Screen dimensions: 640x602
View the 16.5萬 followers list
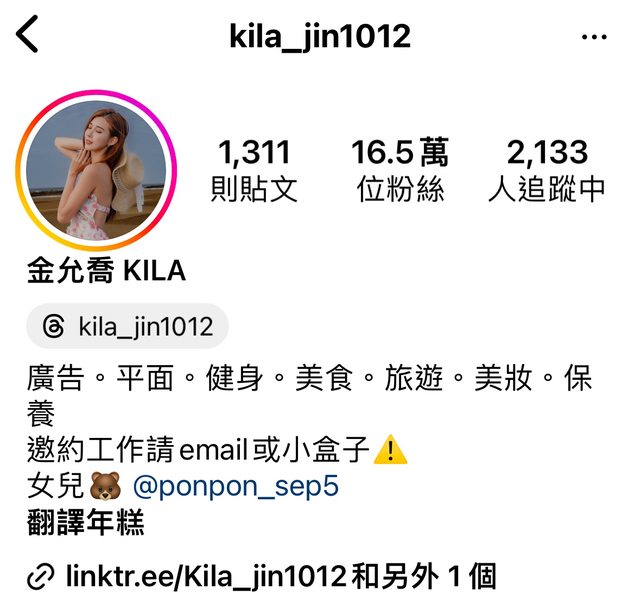tap(400, 170)
